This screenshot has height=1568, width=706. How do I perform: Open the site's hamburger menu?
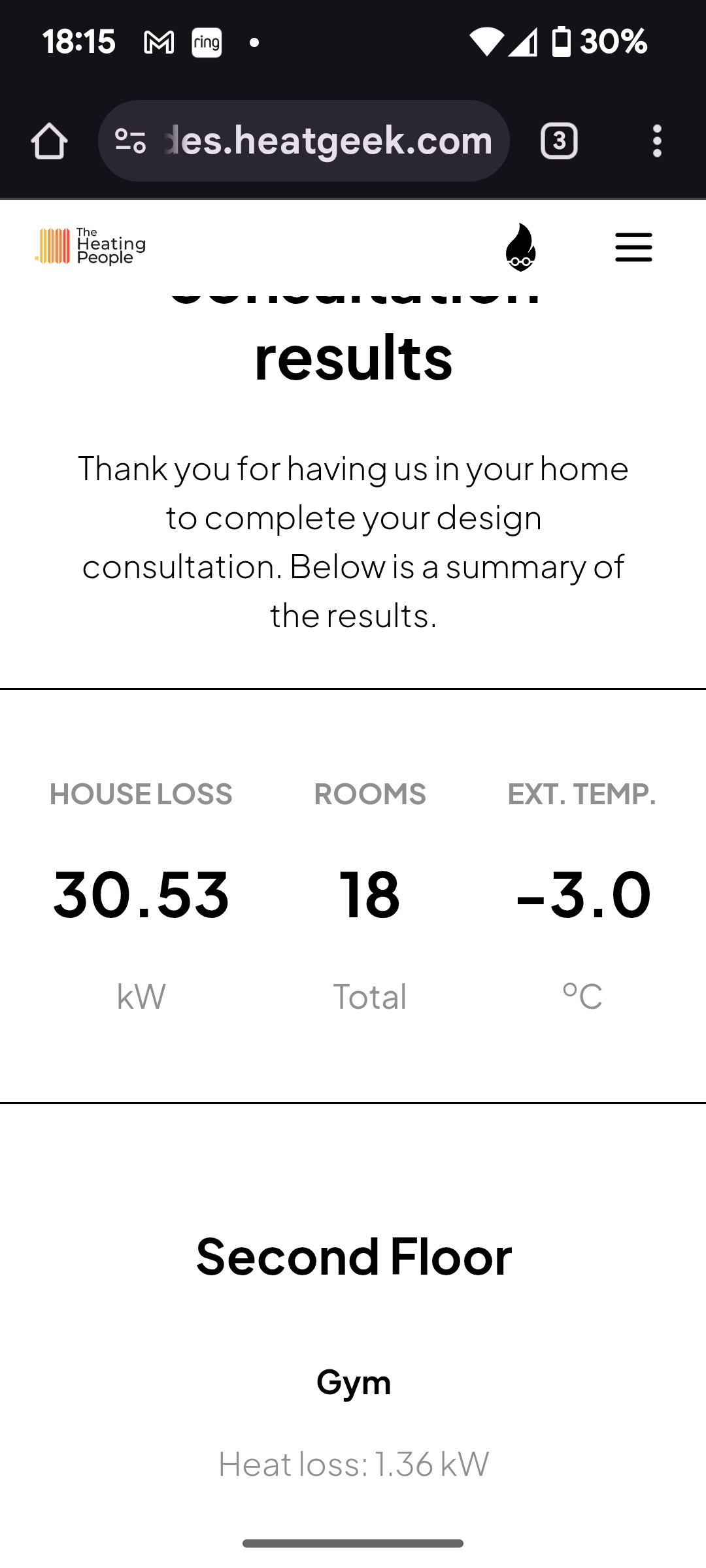click(633, 248)
